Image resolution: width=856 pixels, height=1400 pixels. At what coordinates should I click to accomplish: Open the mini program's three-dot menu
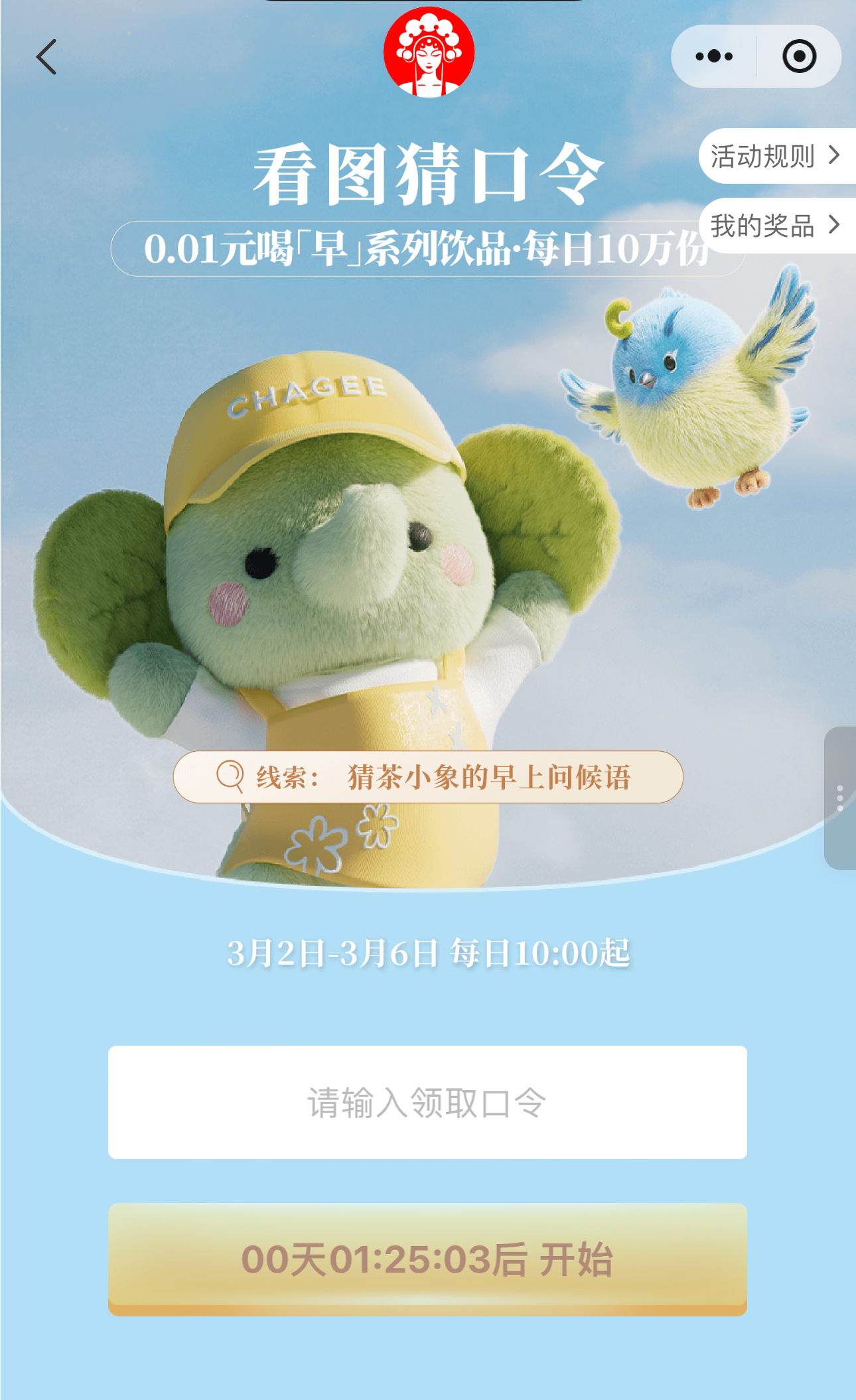pos(714,56)
